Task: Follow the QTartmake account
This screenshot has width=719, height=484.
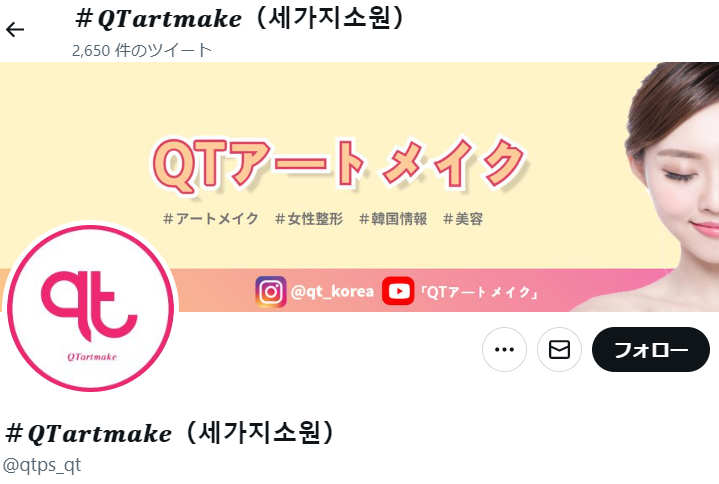Action: click(x=650, y=349)
